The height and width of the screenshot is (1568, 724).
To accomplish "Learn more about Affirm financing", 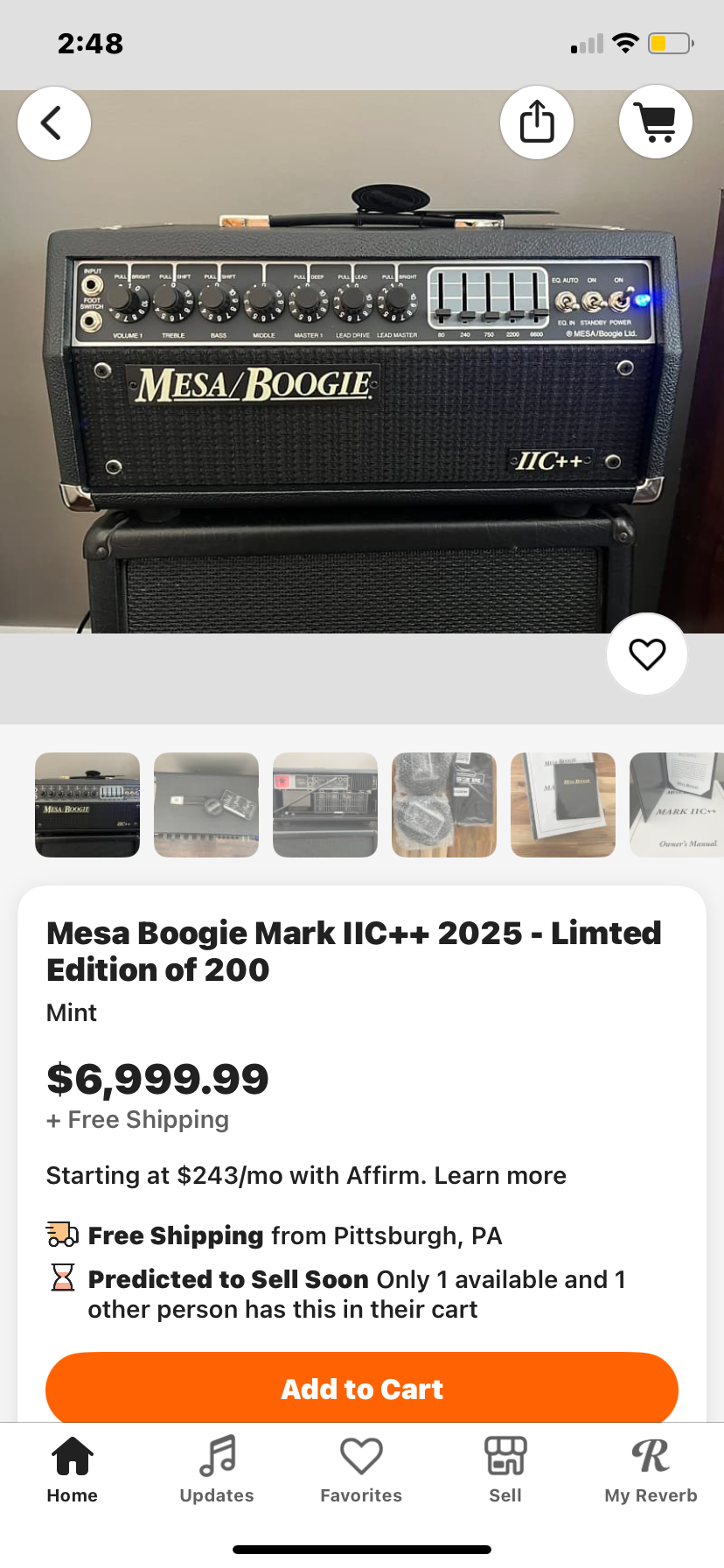I will [500, 1175].
